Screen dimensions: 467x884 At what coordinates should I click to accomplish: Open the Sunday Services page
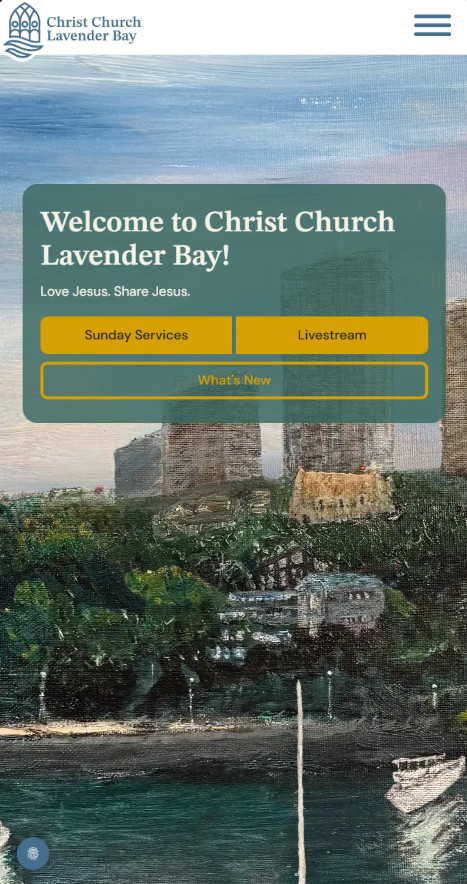click(x=136, y=335)
